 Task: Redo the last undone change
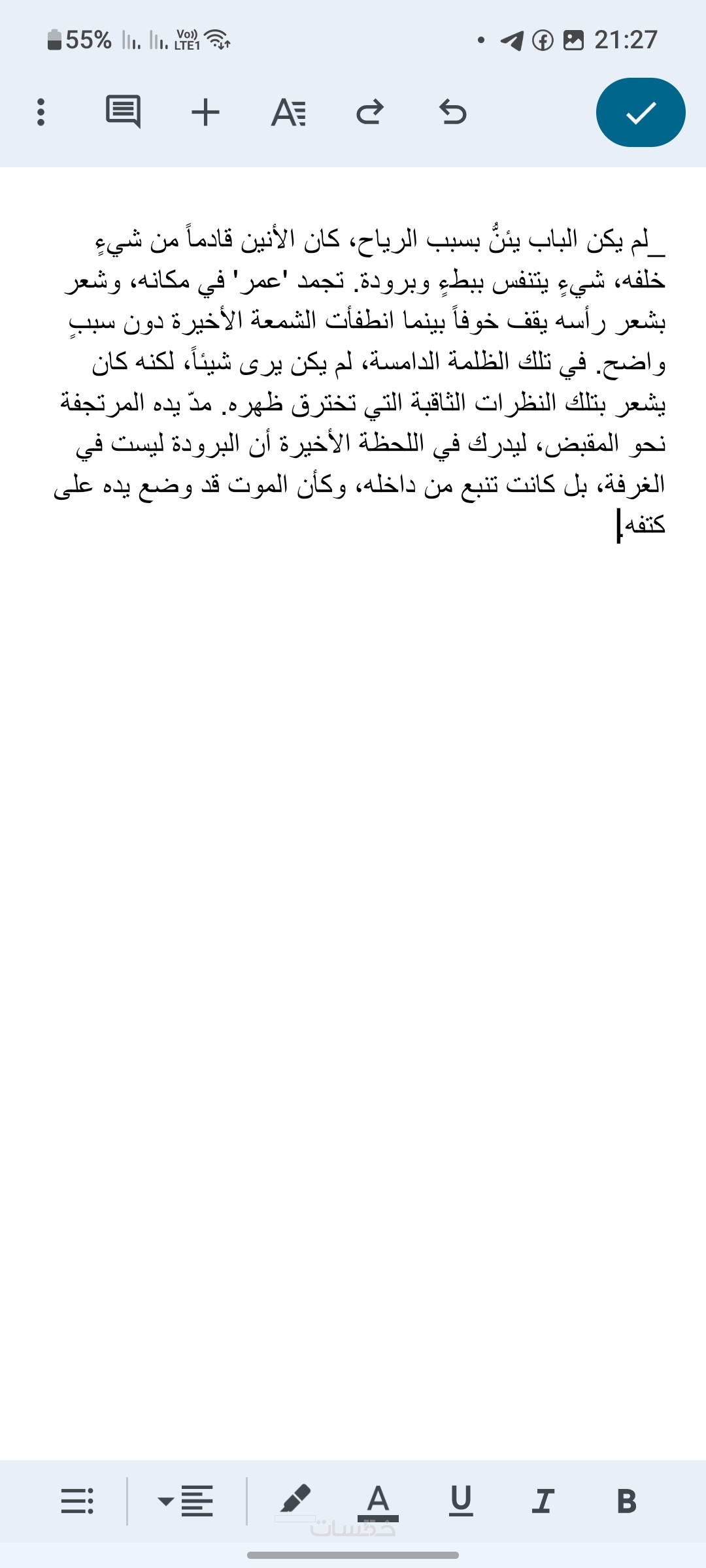point(370,112)
